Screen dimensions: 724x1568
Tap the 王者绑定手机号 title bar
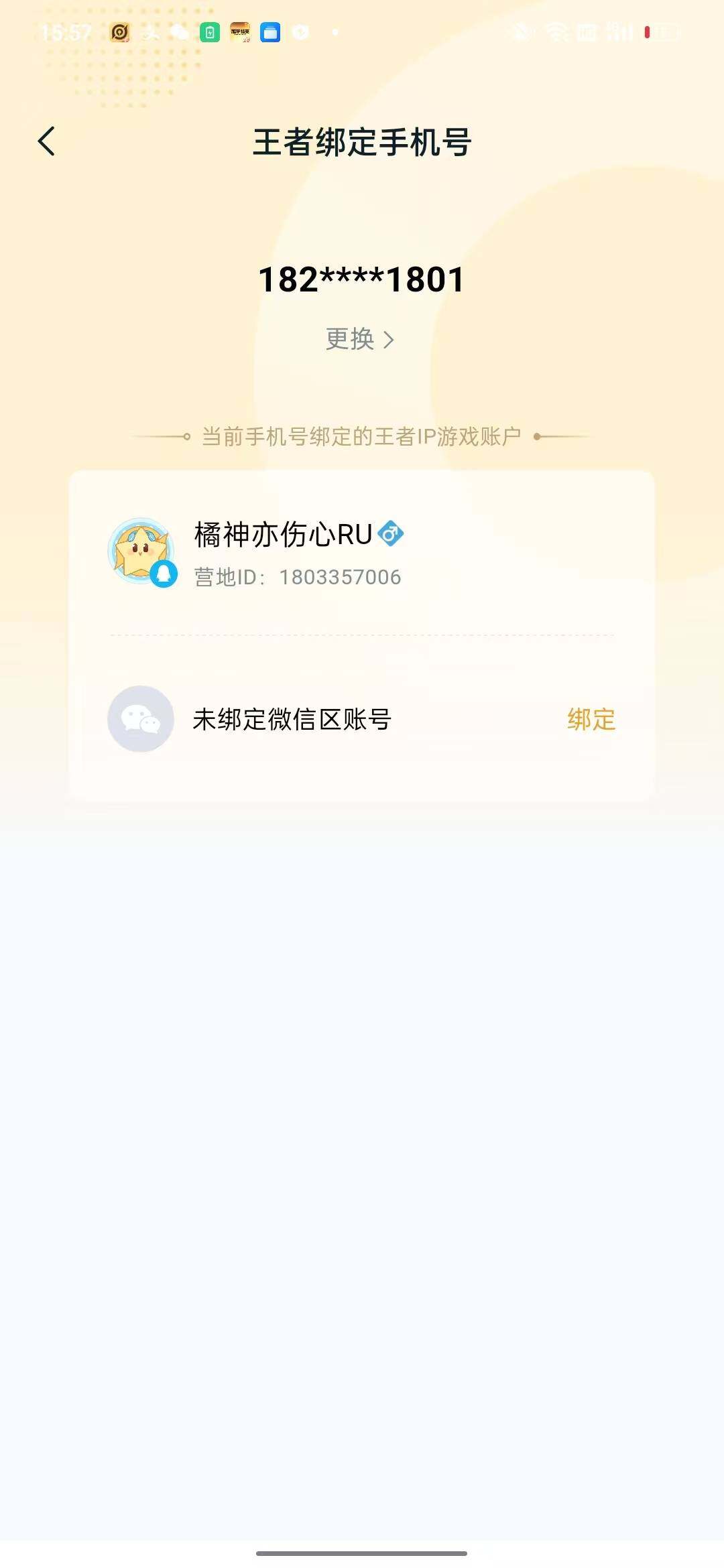pos(362,141)
